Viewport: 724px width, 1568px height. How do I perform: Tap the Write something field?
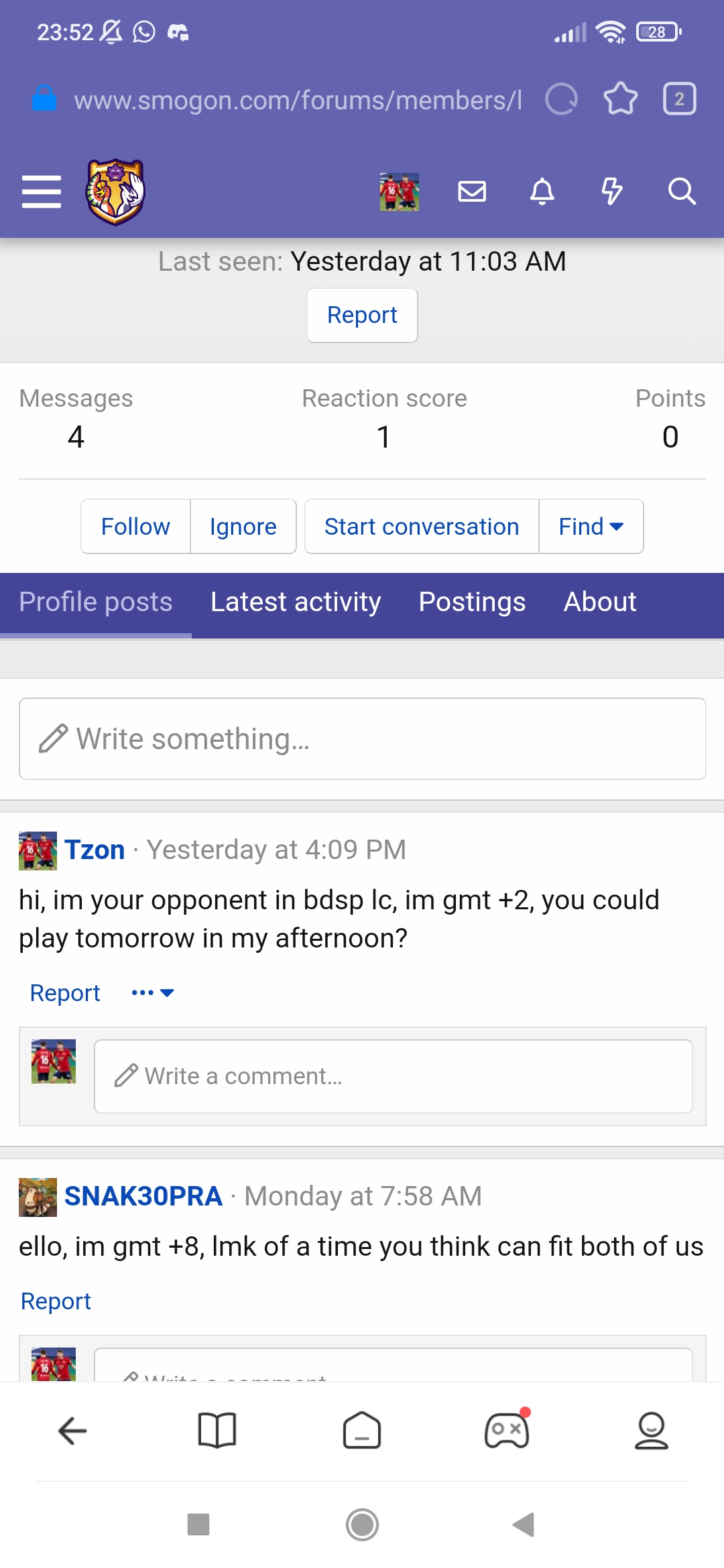[x=362, y=739]
